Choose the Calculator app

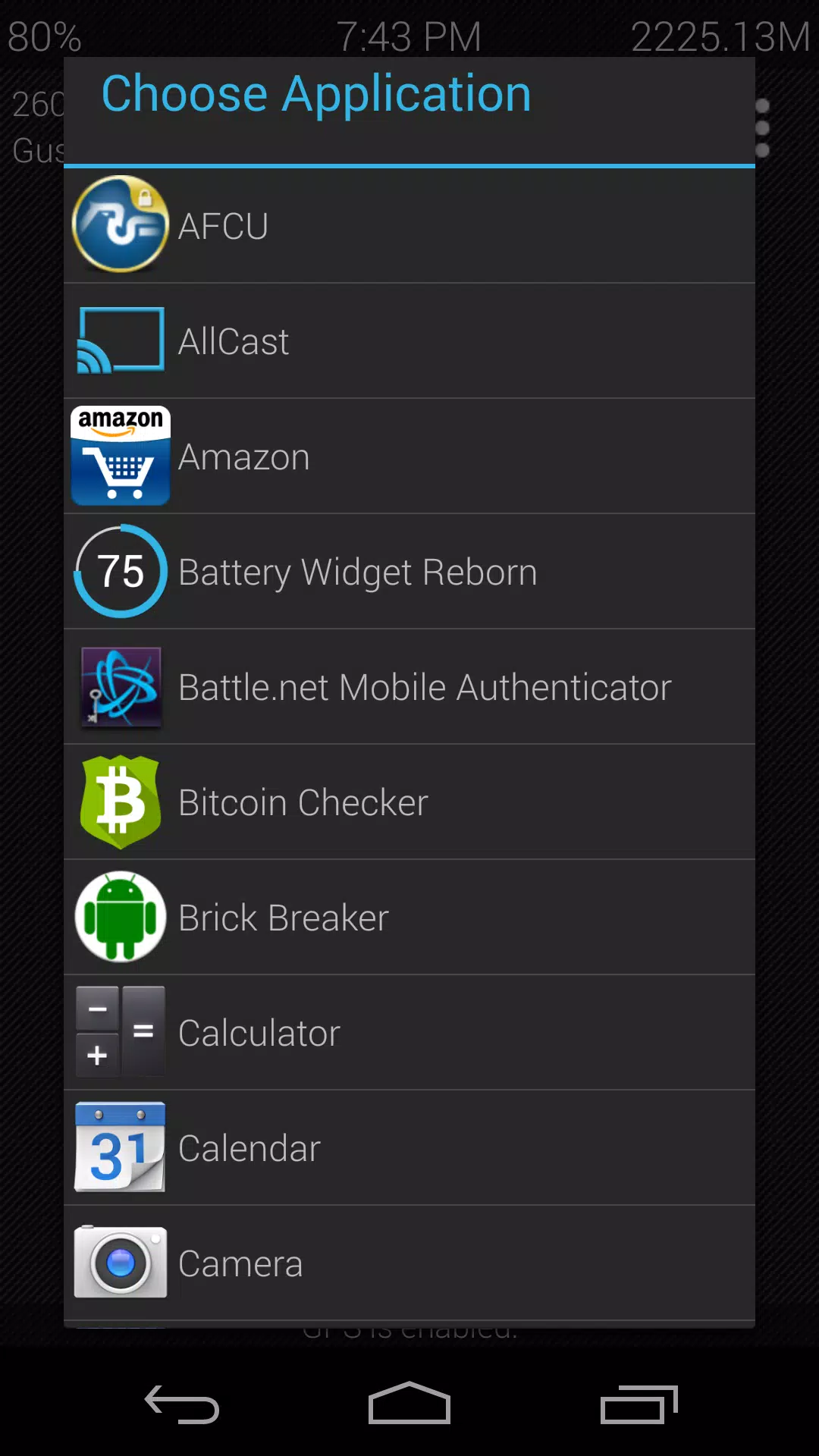(x=409, y=1033)
